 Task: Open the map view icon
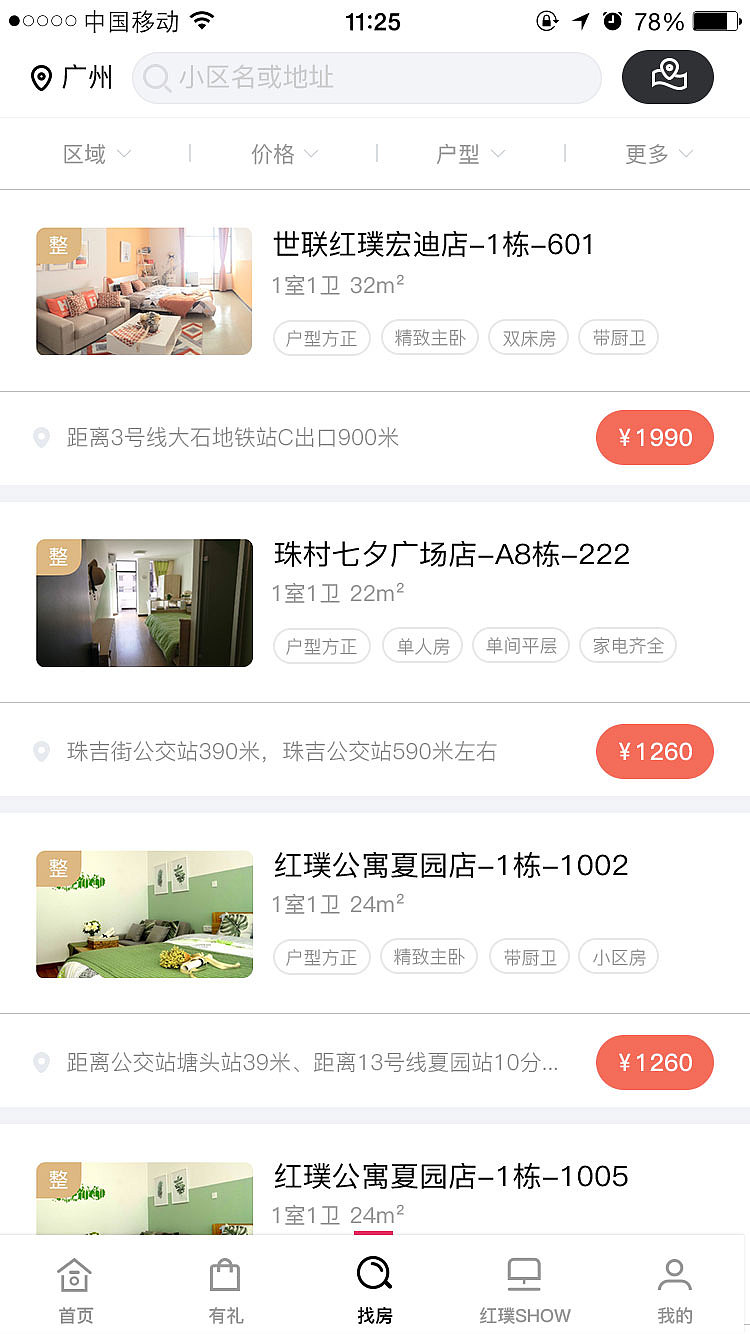click(667, 77)
